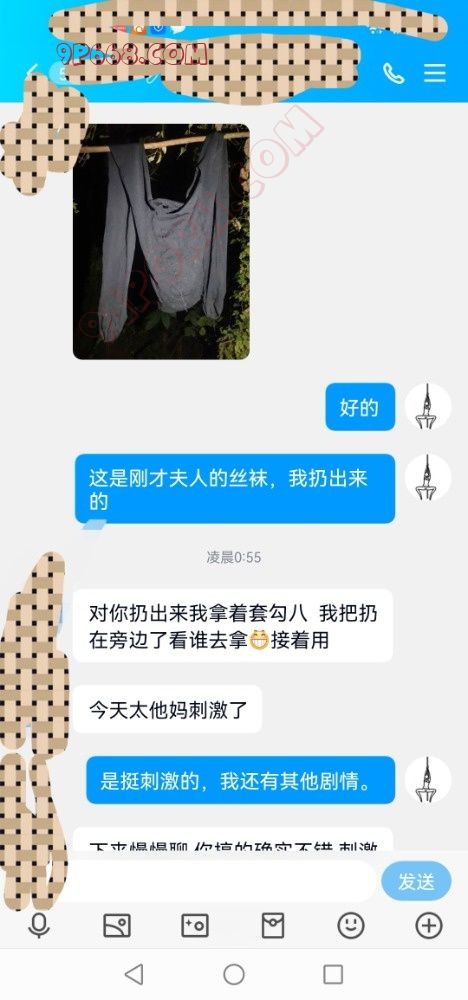Open the camera capture icon
The image size is (468, 1000).
pyautogui.click(x=195, y=925)
